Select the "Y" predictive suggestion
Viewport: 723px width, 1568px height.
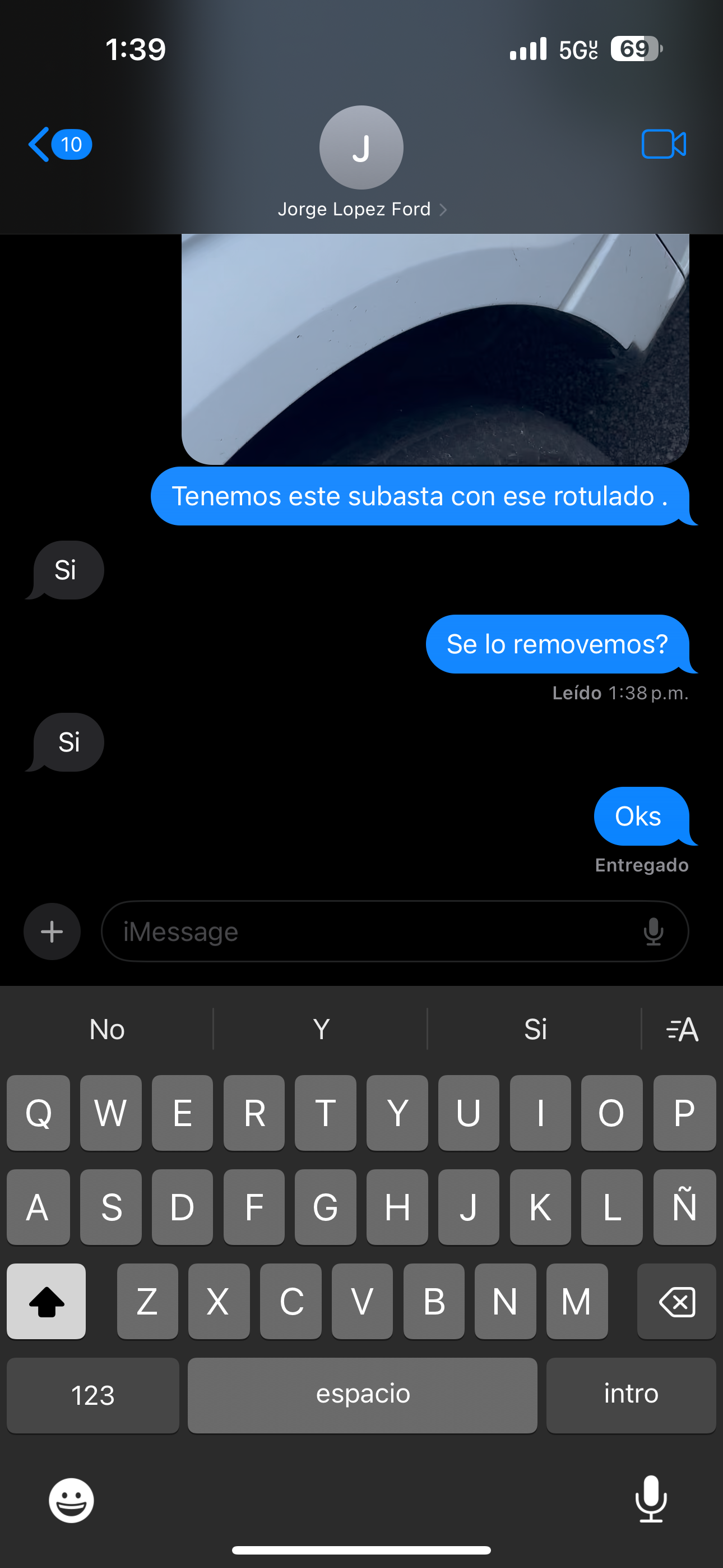pos(321,1029)
